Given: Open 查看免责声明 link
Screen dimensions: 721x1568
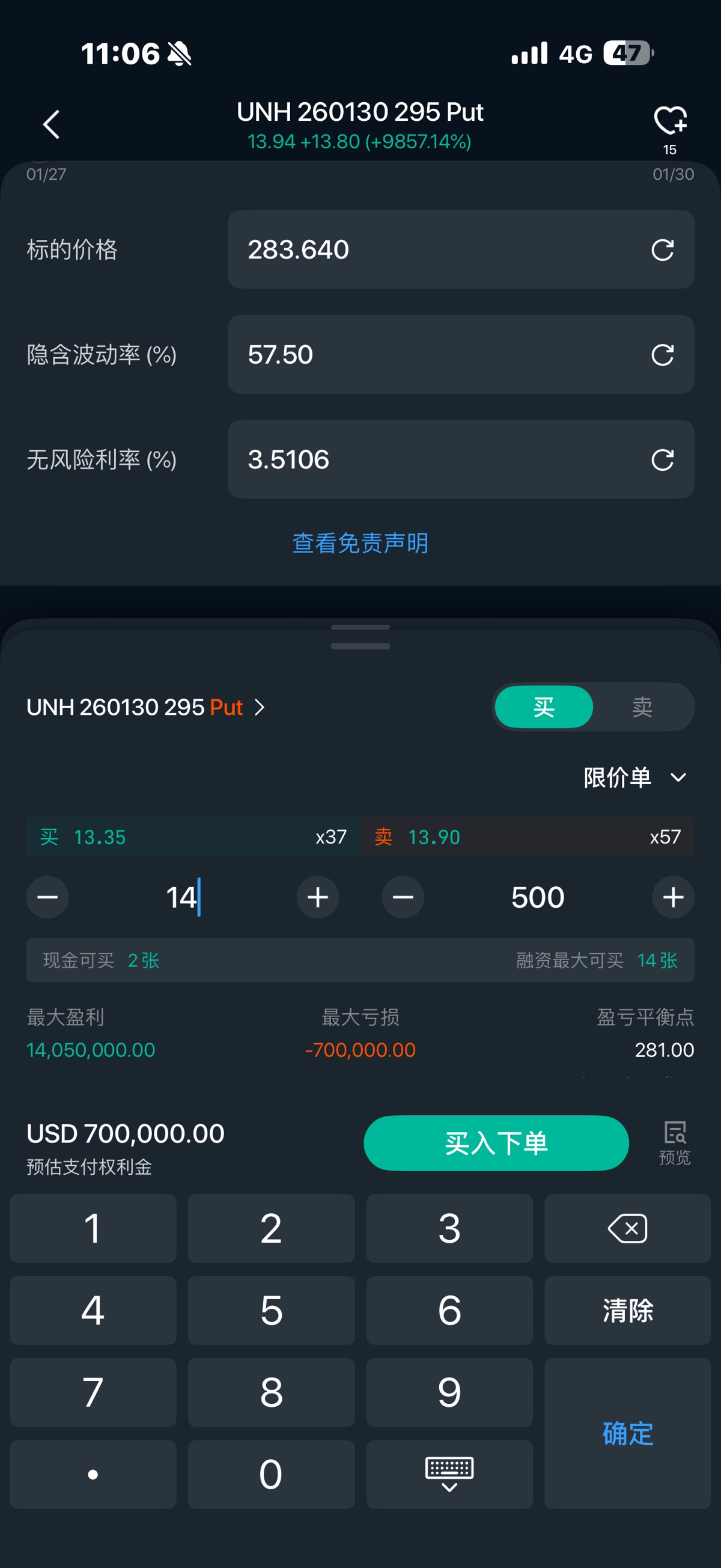Looking at the screenshot, I should (x=360, y=543).
